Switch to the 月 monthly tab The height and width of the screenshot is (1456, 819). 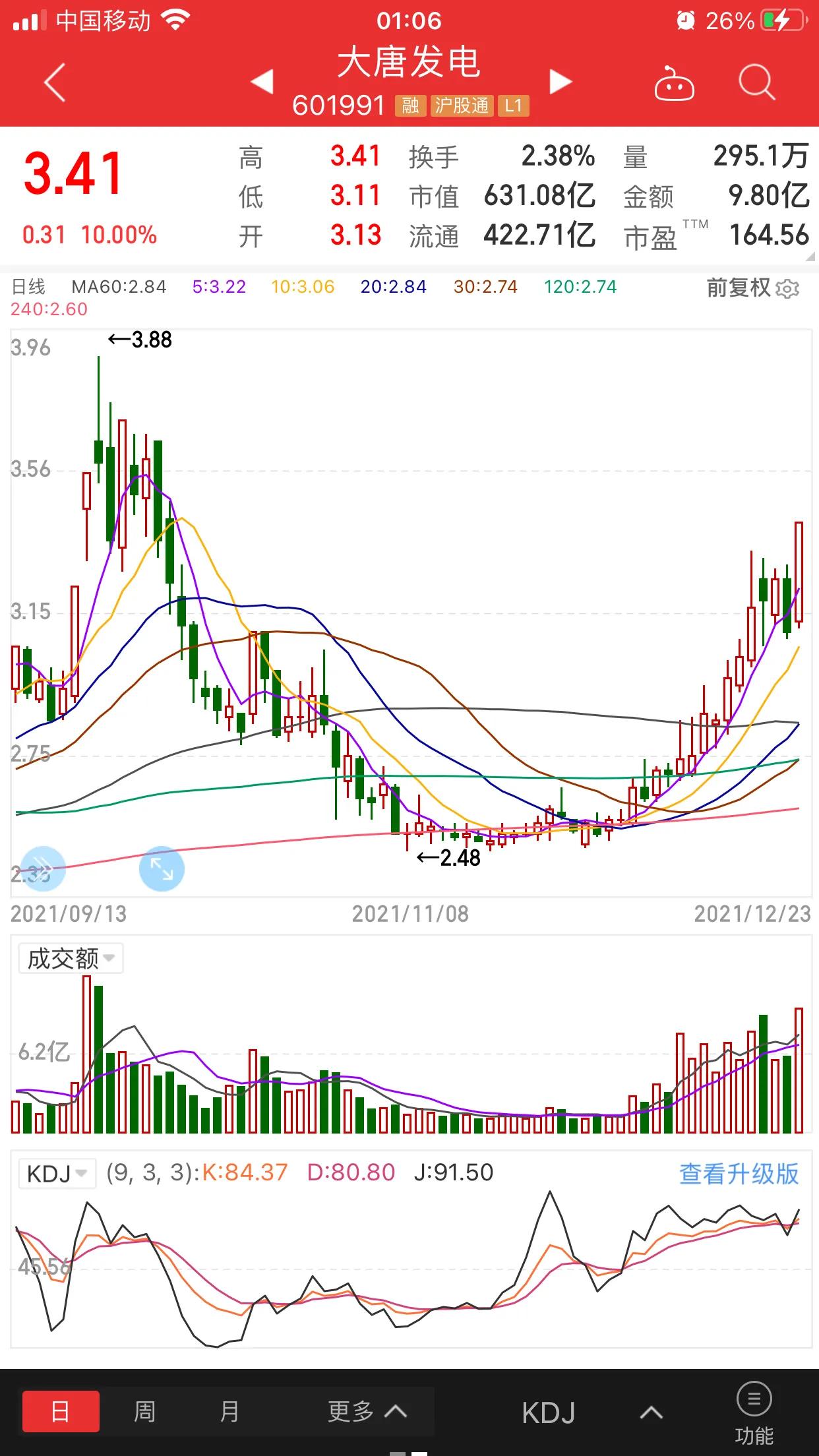(x=230, y=1409)
